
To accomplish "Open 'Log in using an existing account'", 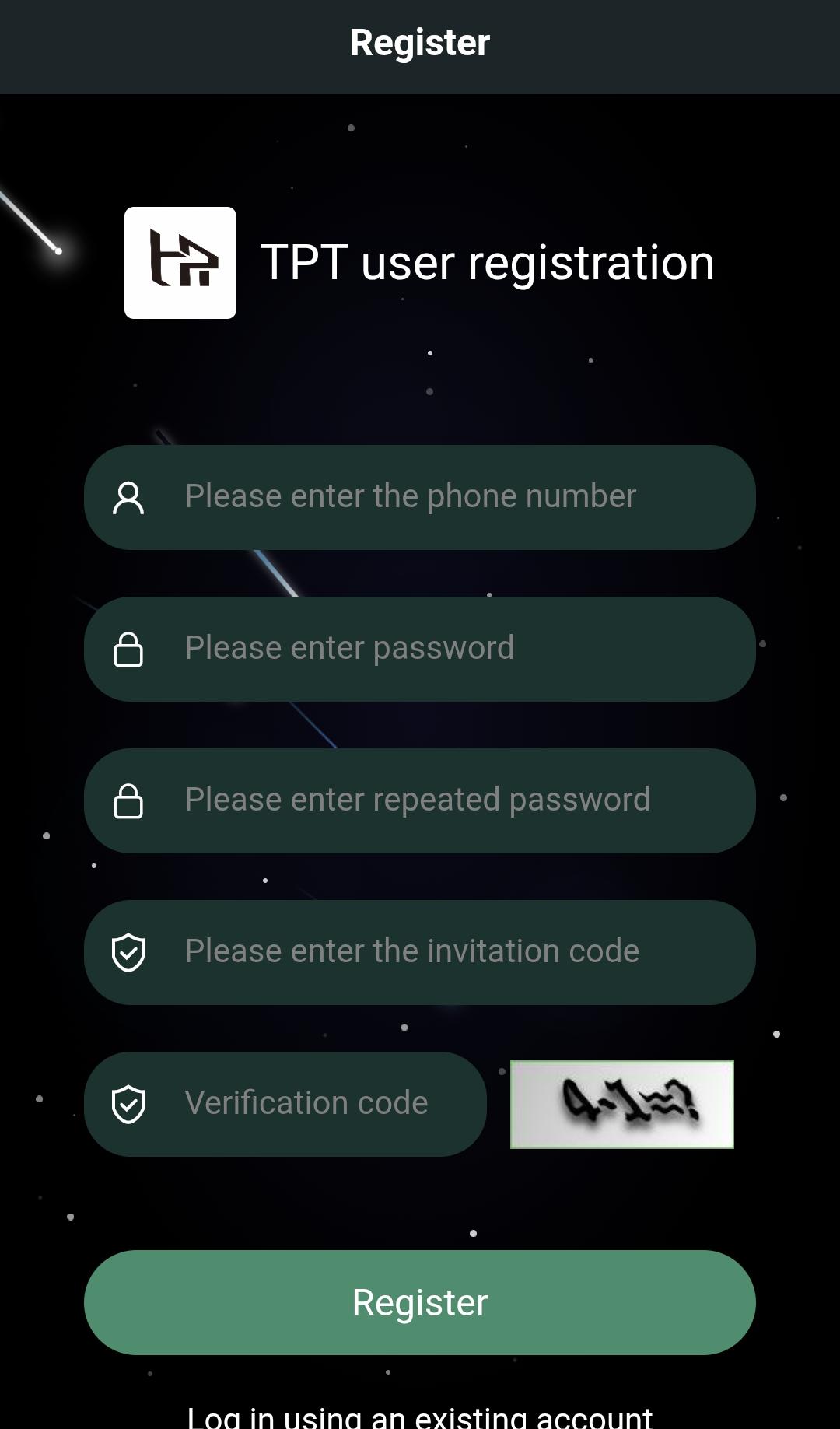I will pos(420,1416).
